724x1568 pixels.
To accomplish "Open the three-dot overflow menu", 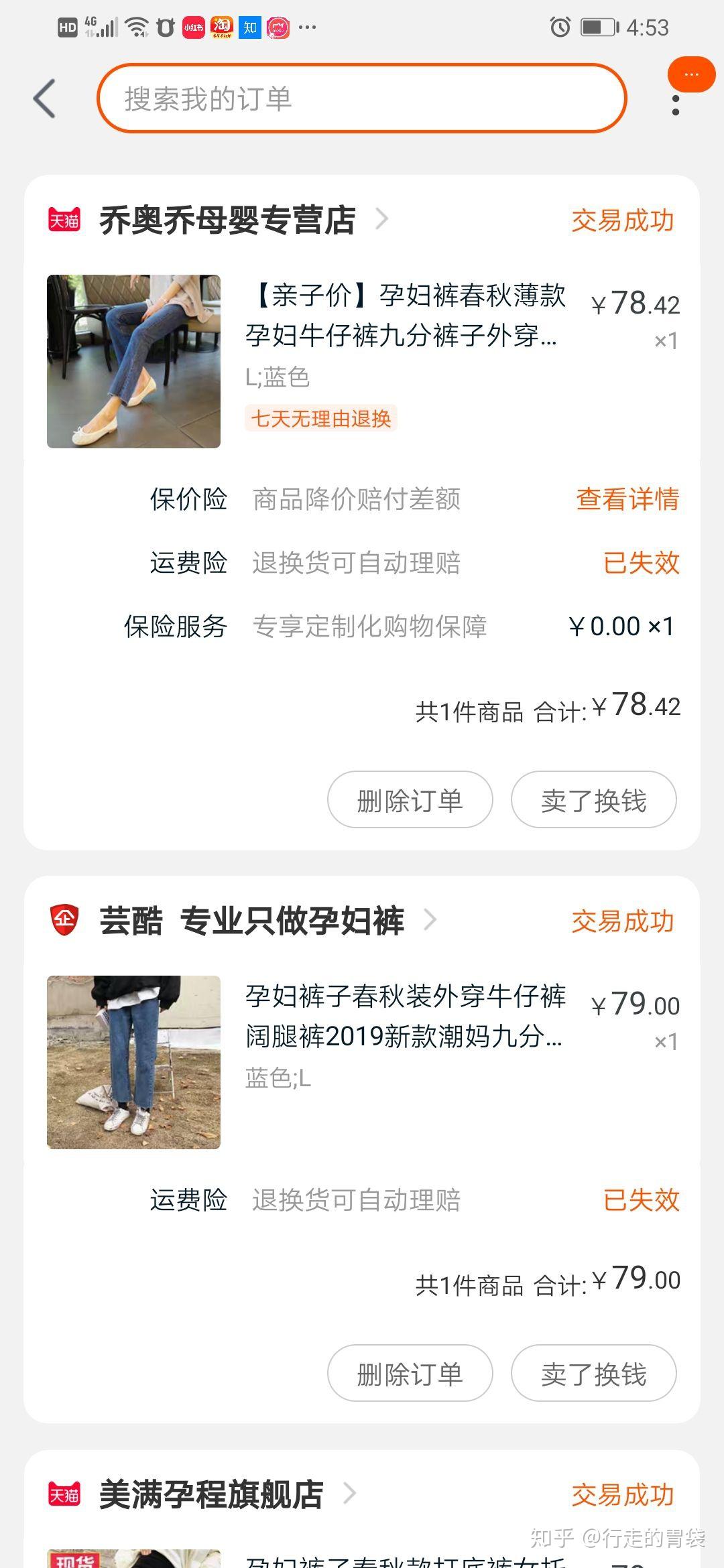I will tap(675, 105).
